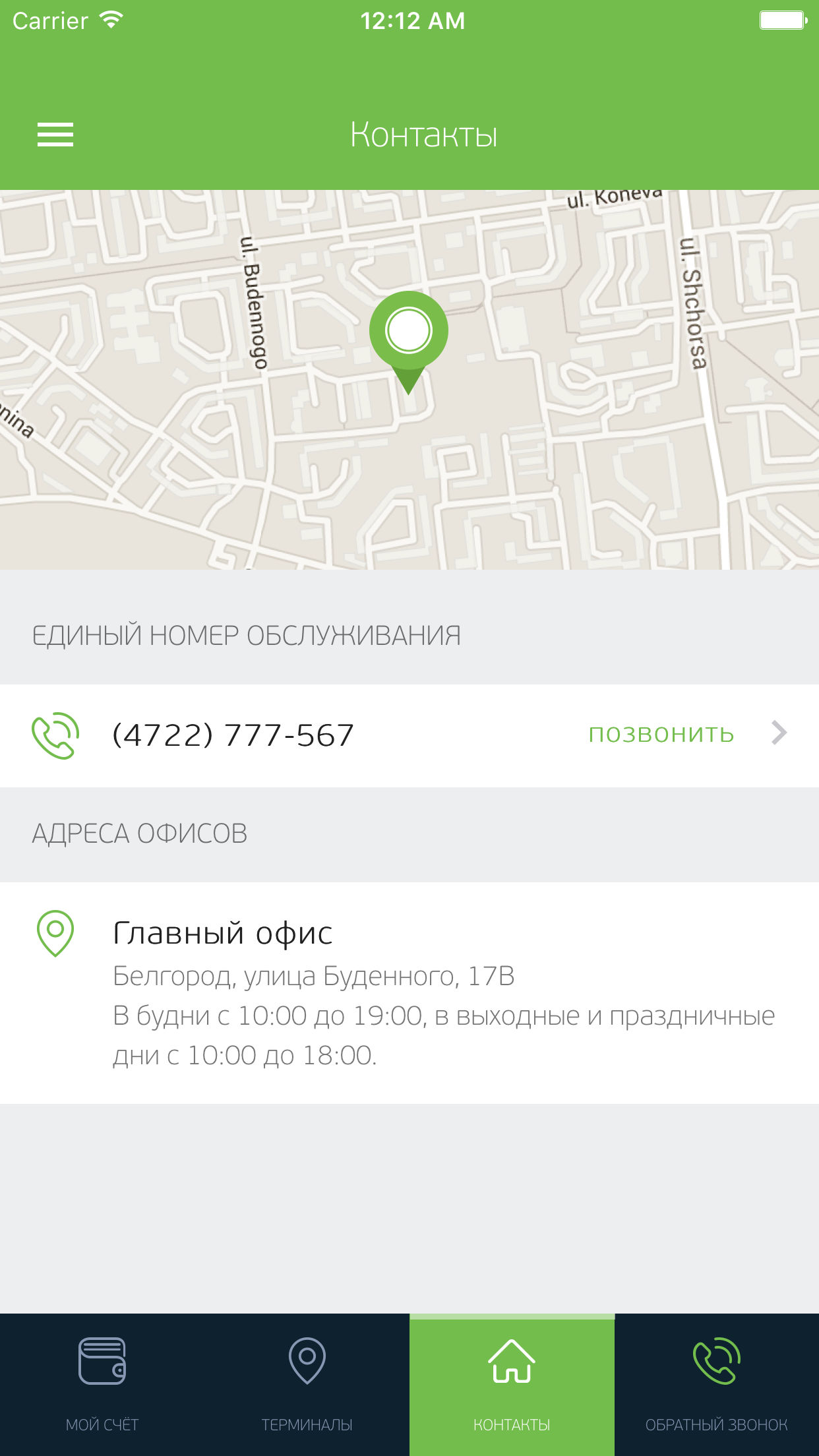This screenshot has height=1456, width=819.
Task: Open the hamburger drawer menu
Action: pyautogui.click(x=55, y=135)
